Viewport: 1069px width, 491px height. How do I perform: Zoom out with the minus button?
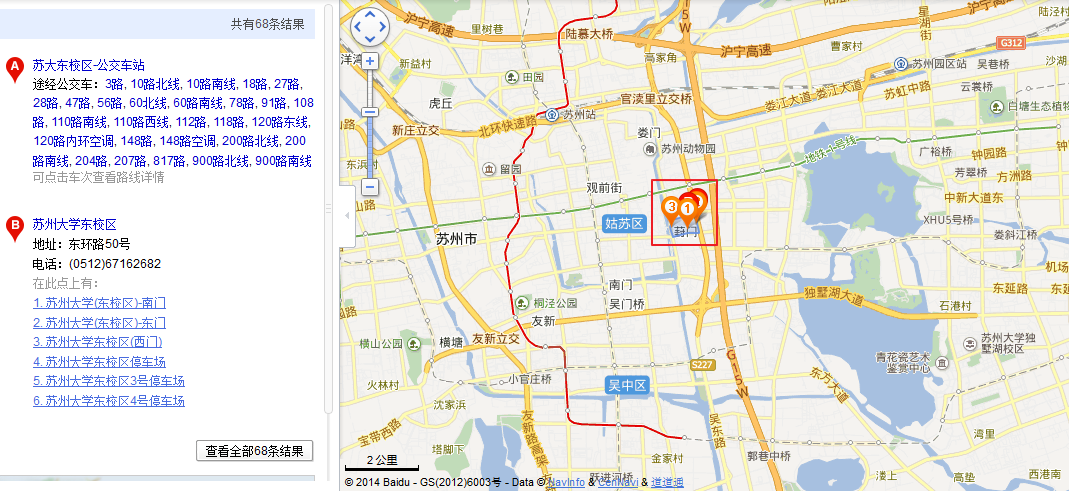(x=370, y=186)
